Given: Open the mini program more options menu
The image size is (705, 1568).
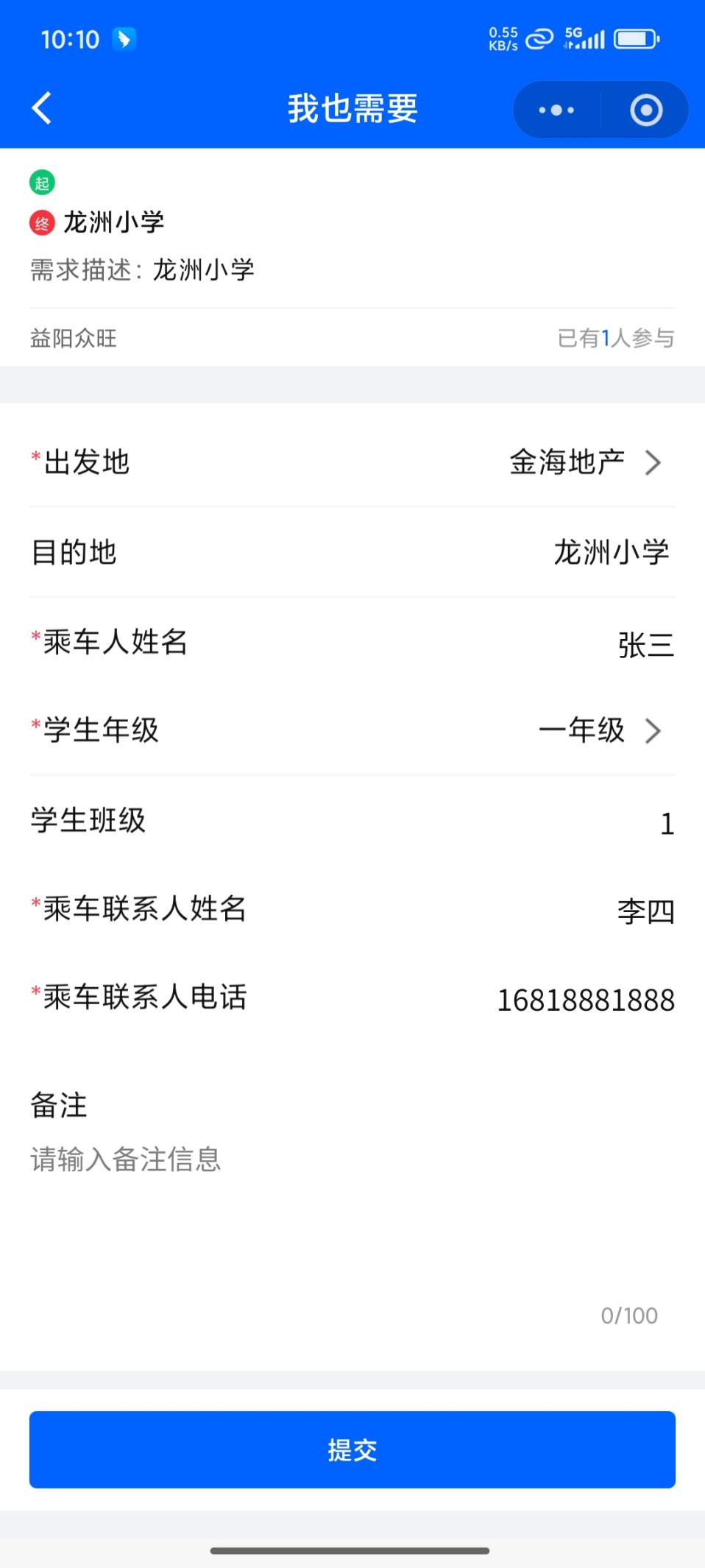Looking at the screenshot, I should [x=556, y=110].
